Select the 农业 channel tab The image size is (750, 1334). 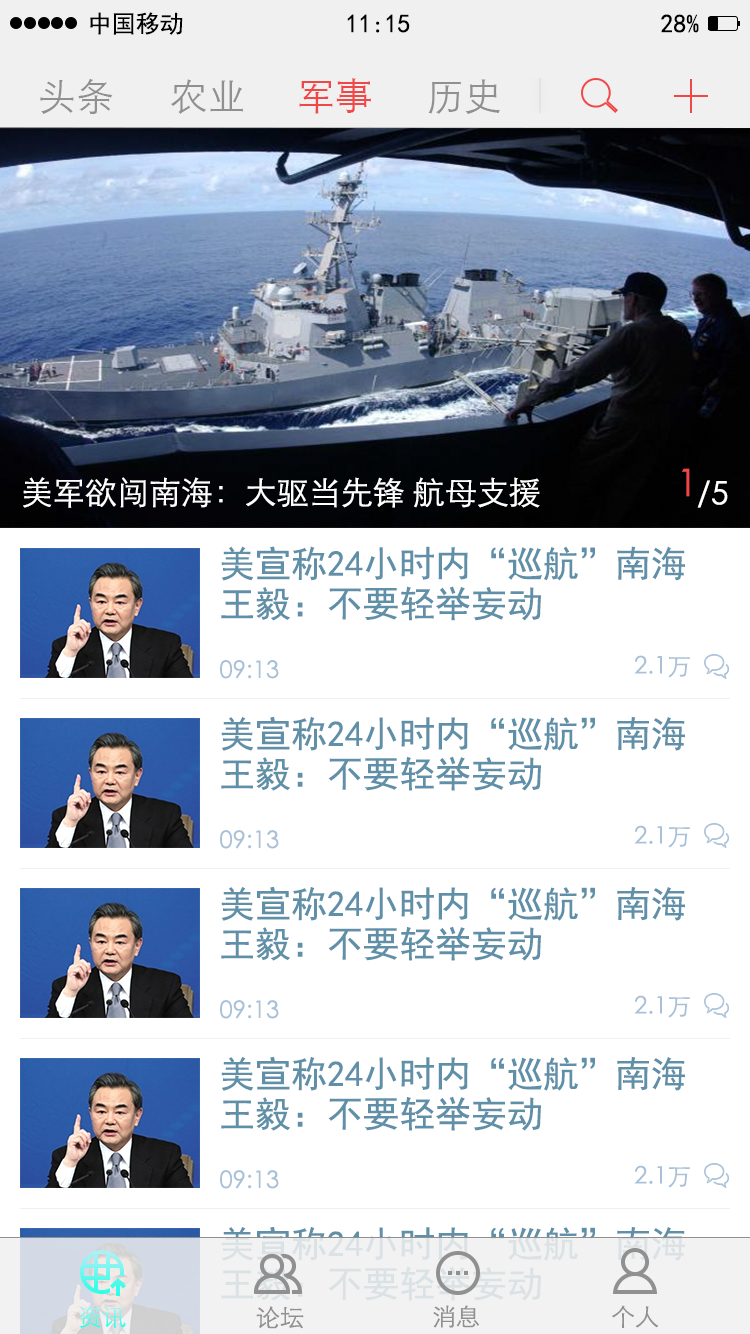click(207, 97)
